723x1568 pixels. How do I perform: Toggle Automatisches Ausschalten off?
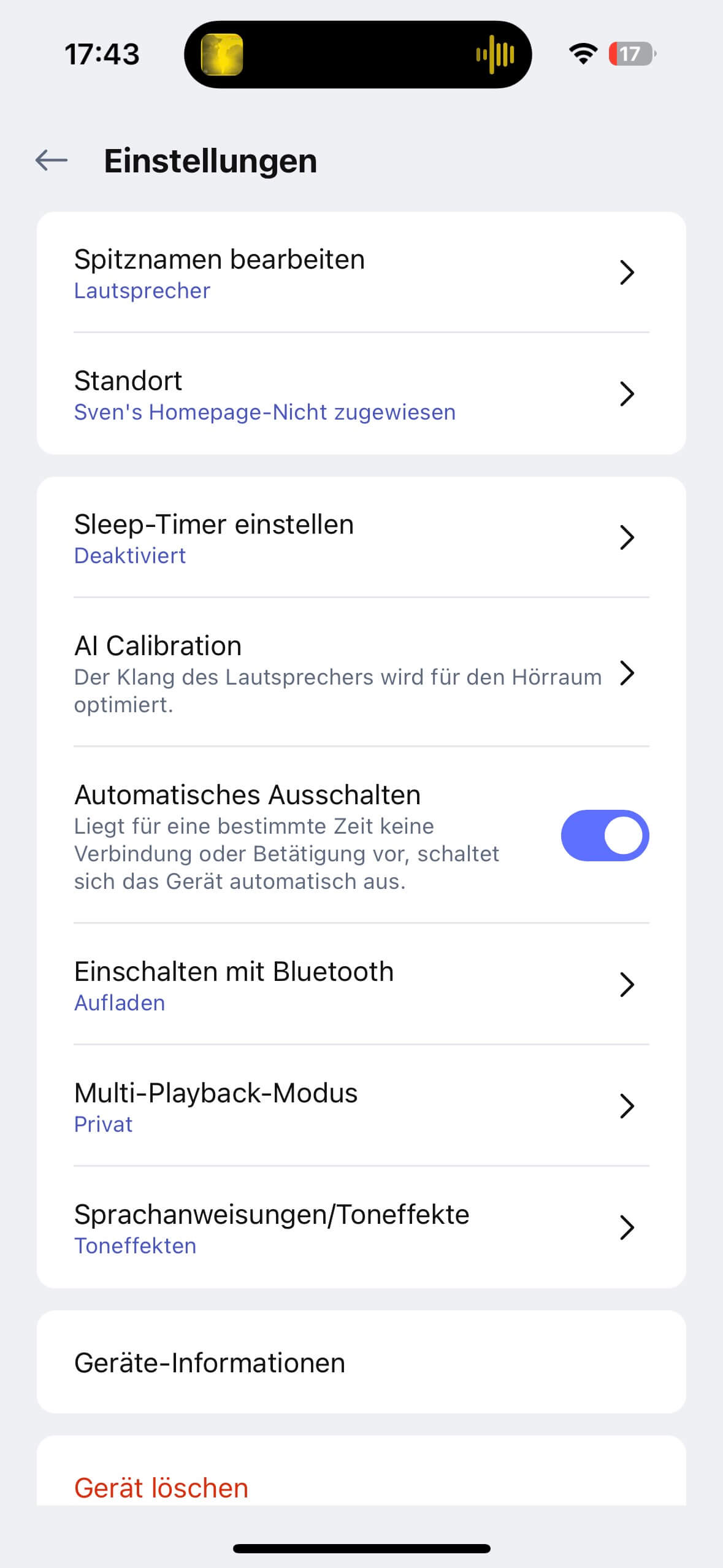[x=605, y=836]
